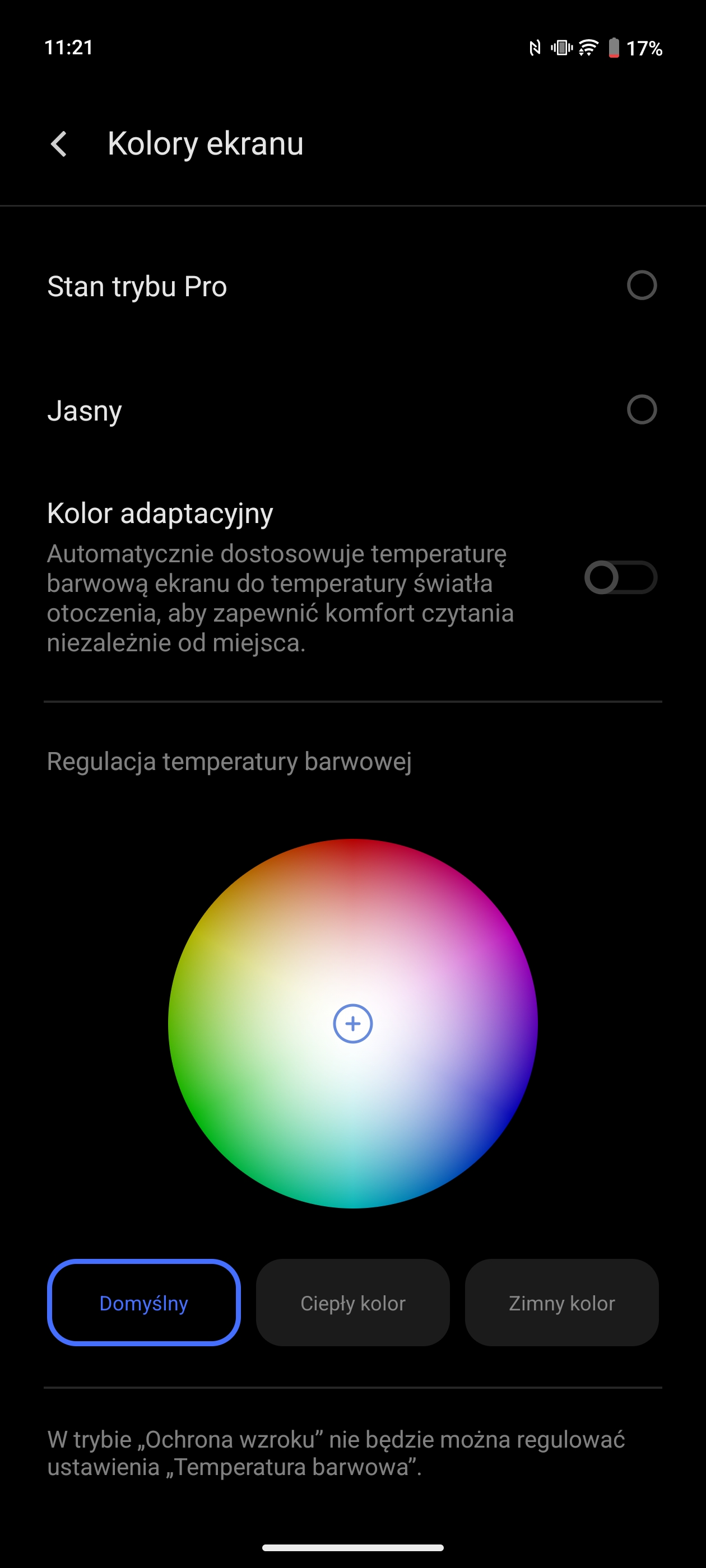The image size is (706, 1568).
Task: Select the Domyślny temperature preset
Action: click(x=144, y=1302)
